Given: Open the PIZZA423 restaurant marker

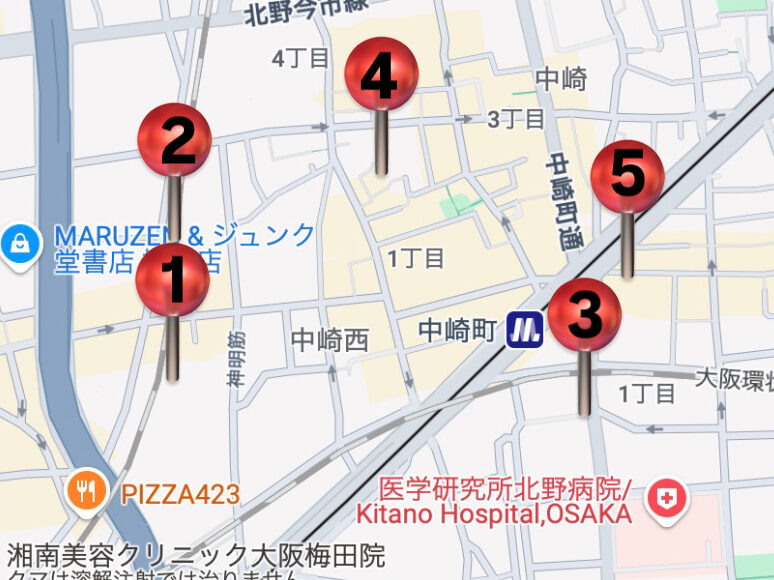Looking at the screenshot, I should coord(87,492).
